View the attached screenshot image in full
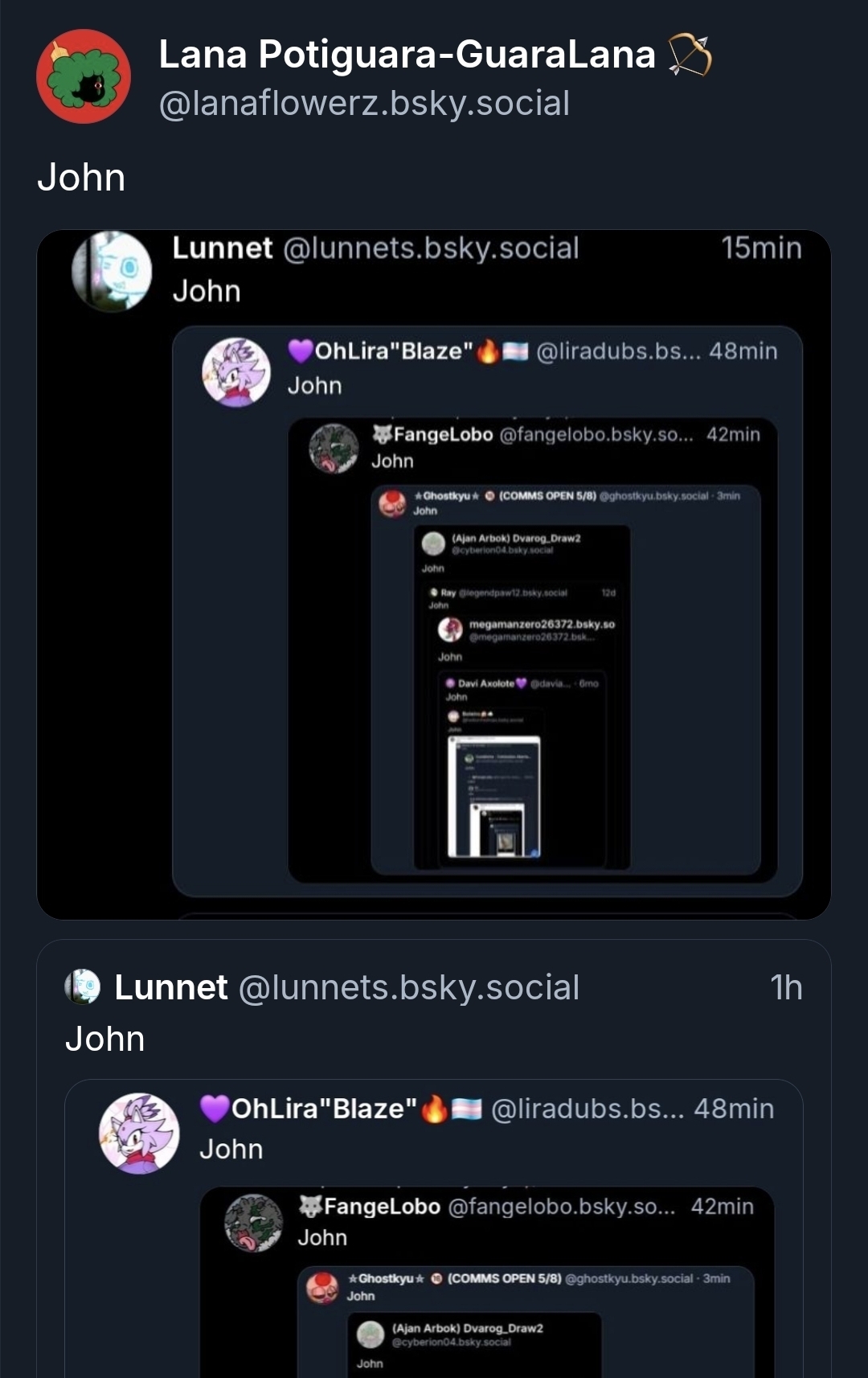The image size is (868, 1378). [434, 574]
